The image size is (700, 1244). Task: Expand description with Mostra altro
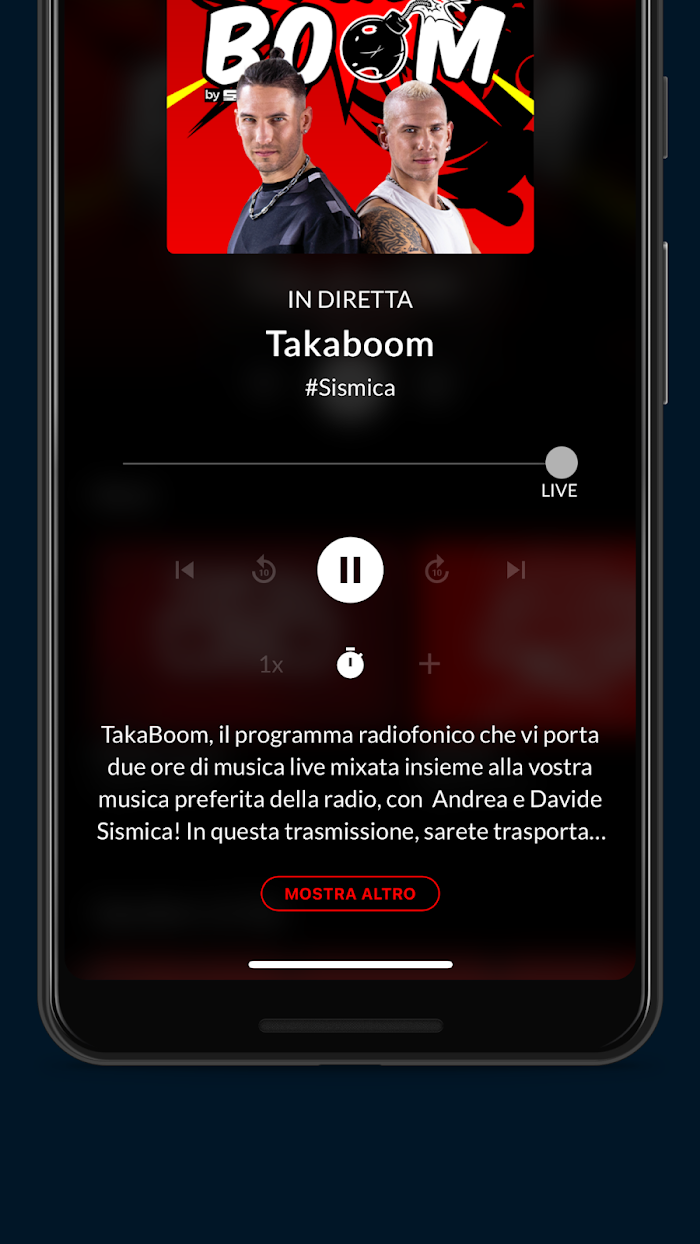pyautogui.click(x=350, y=893)
